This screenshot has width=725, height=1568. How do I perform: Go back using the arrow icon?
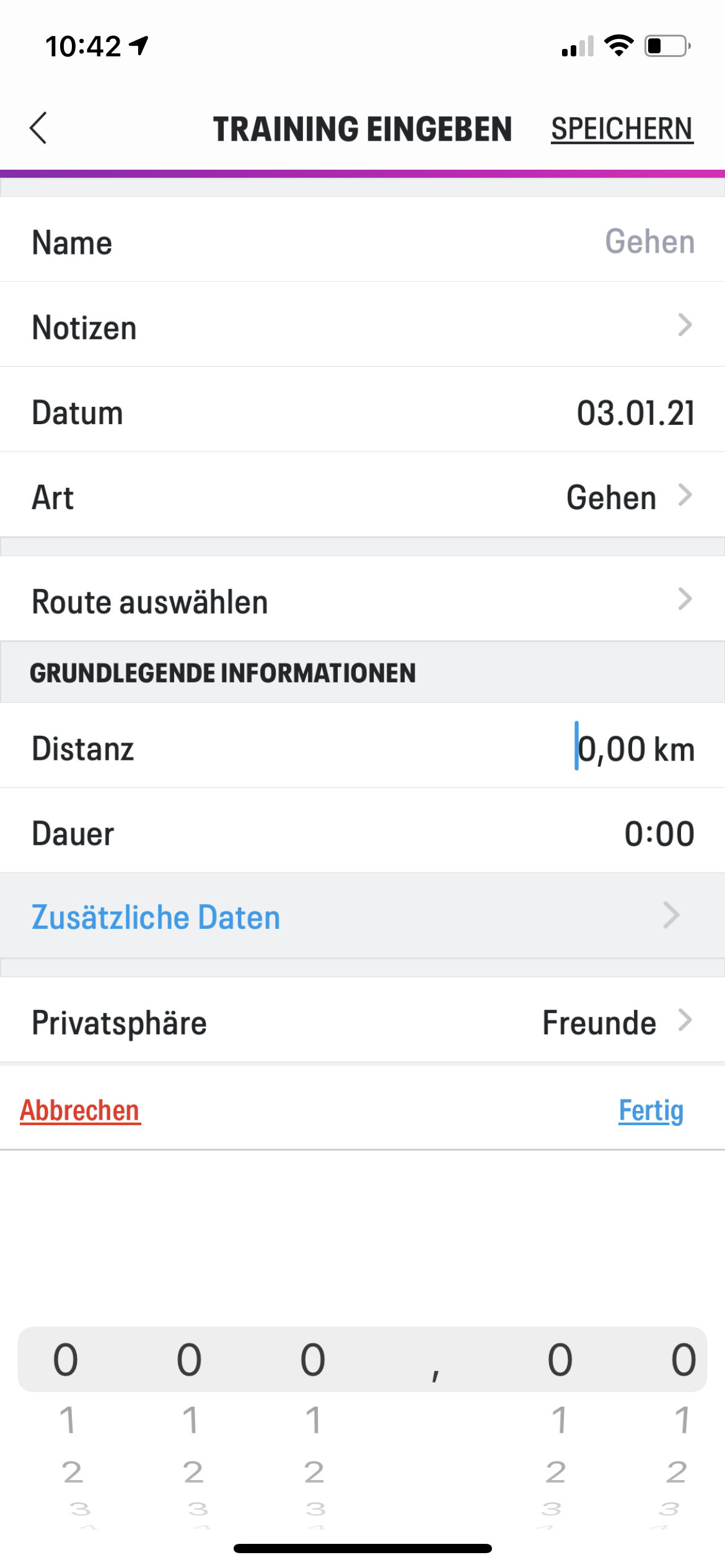[38, 128]
